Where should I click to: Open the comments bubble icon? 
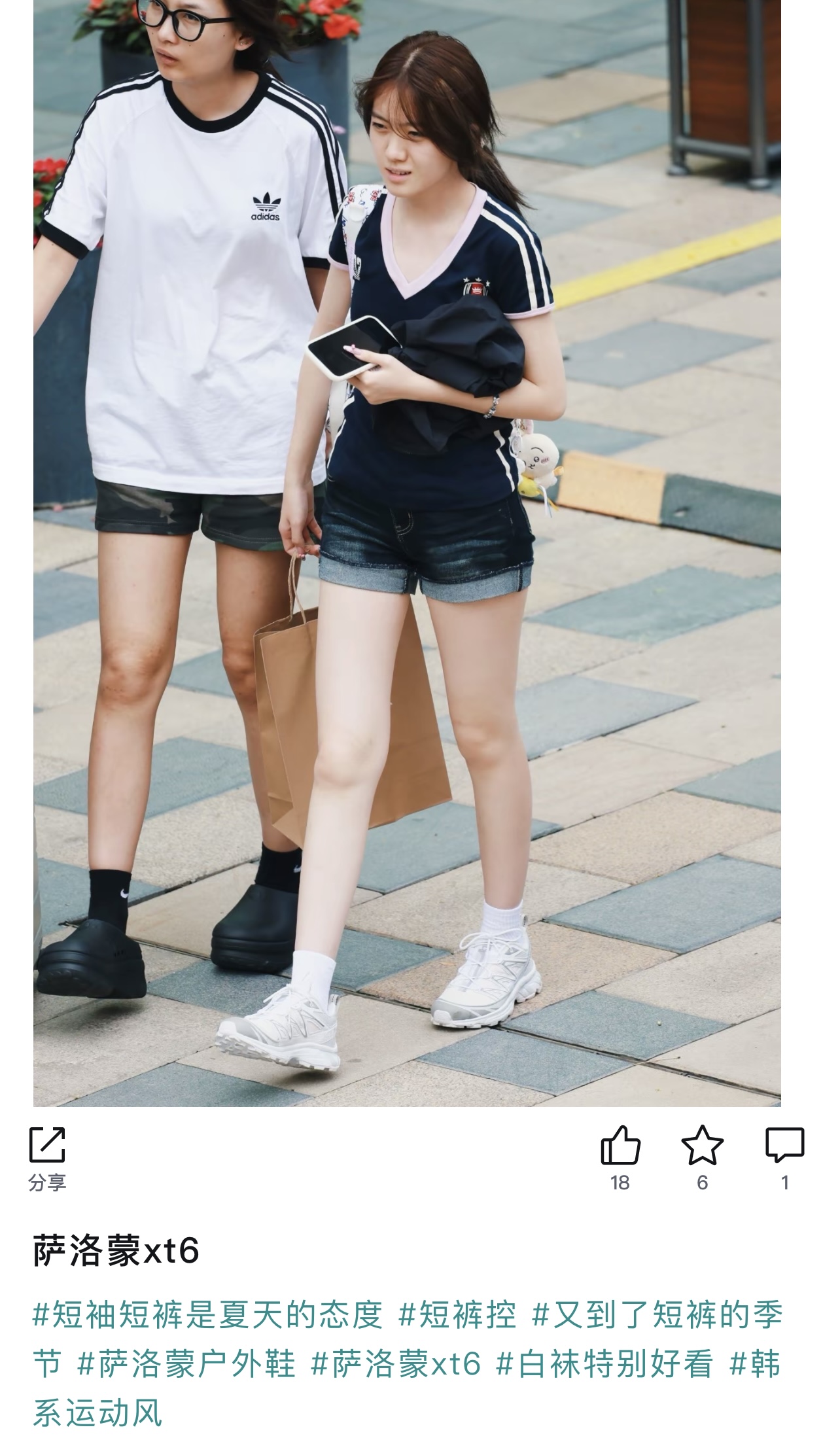(x=784, y=1145)
